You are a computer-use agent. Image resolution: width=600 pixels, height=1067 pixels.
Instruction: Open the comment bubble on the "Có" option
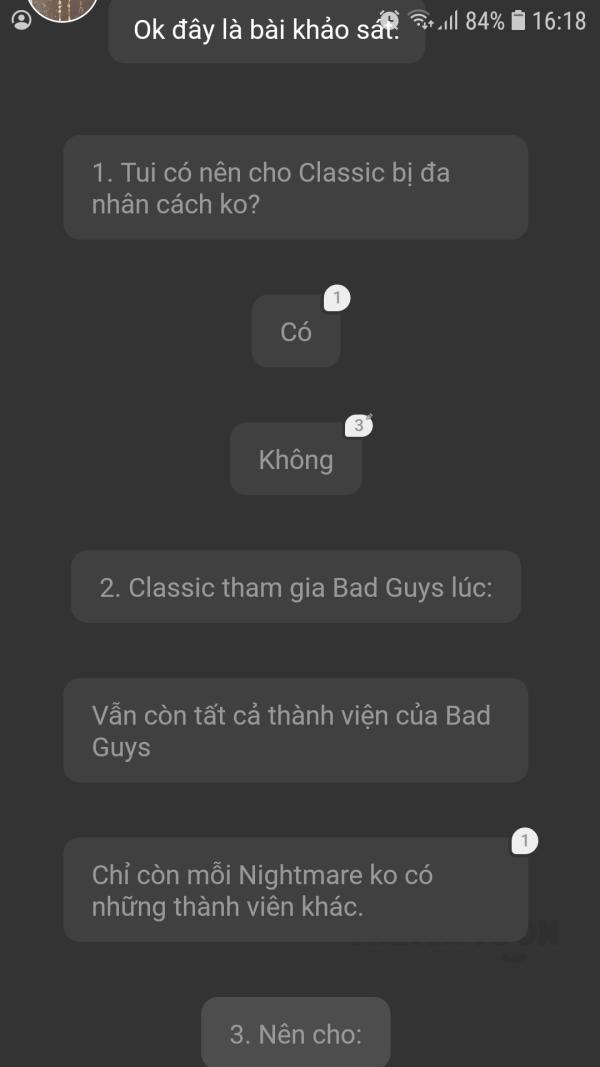coord(337,298)
